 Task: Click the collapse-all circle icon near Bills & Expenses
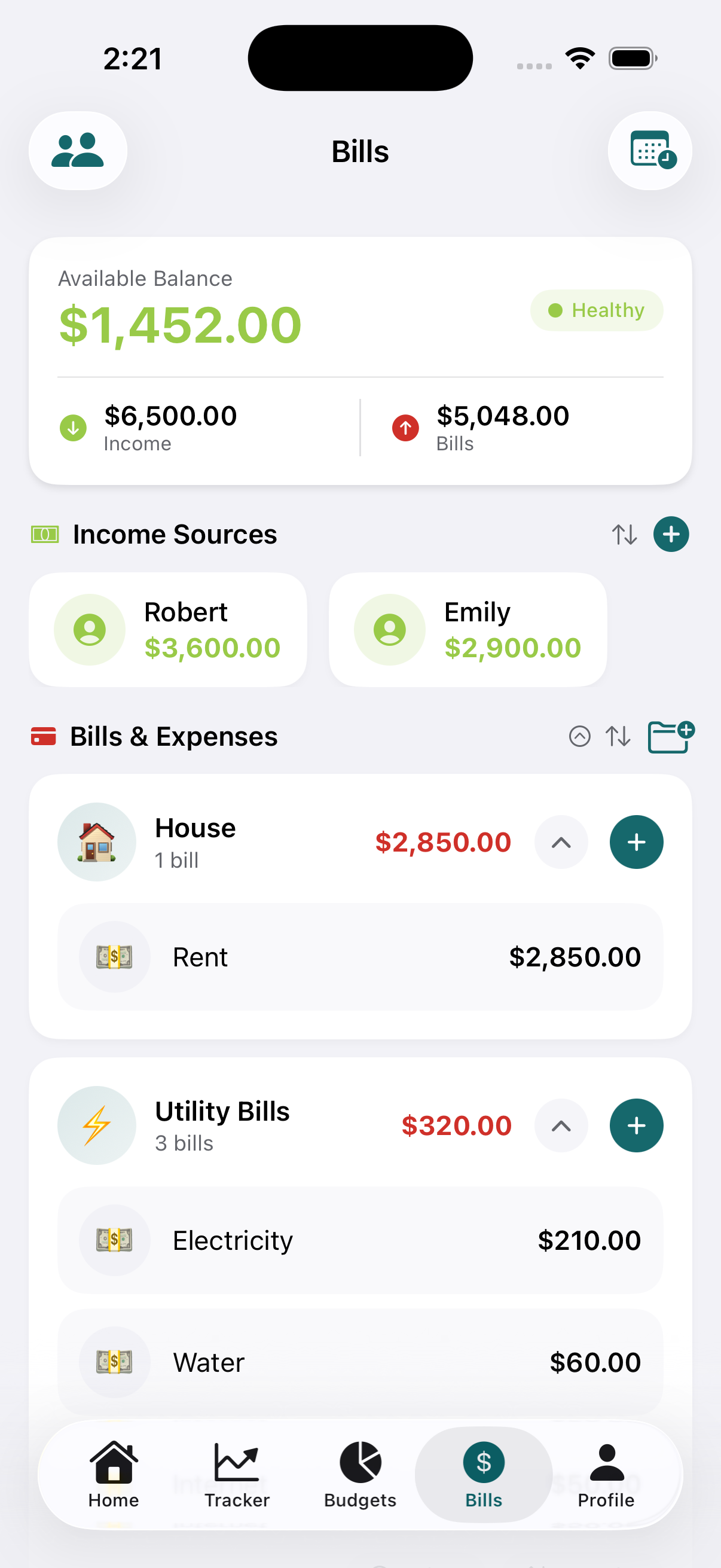pyautogui.click(x=579, y=737)
